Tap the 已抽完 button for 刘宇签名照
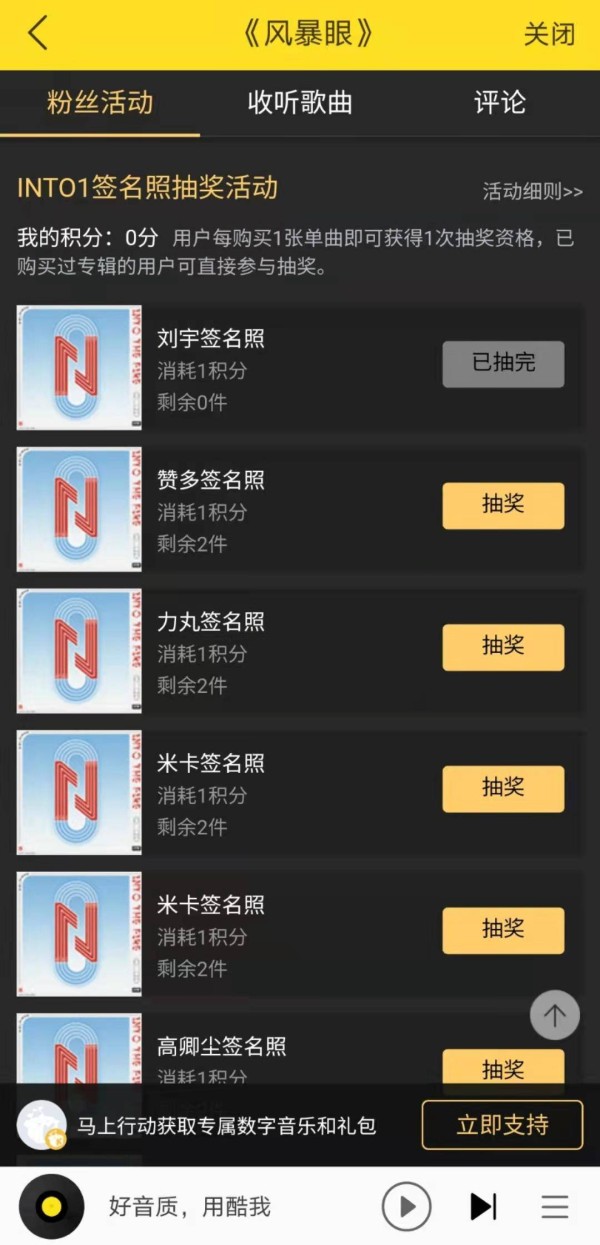600x1245 pixels. (x=503, y=364)
